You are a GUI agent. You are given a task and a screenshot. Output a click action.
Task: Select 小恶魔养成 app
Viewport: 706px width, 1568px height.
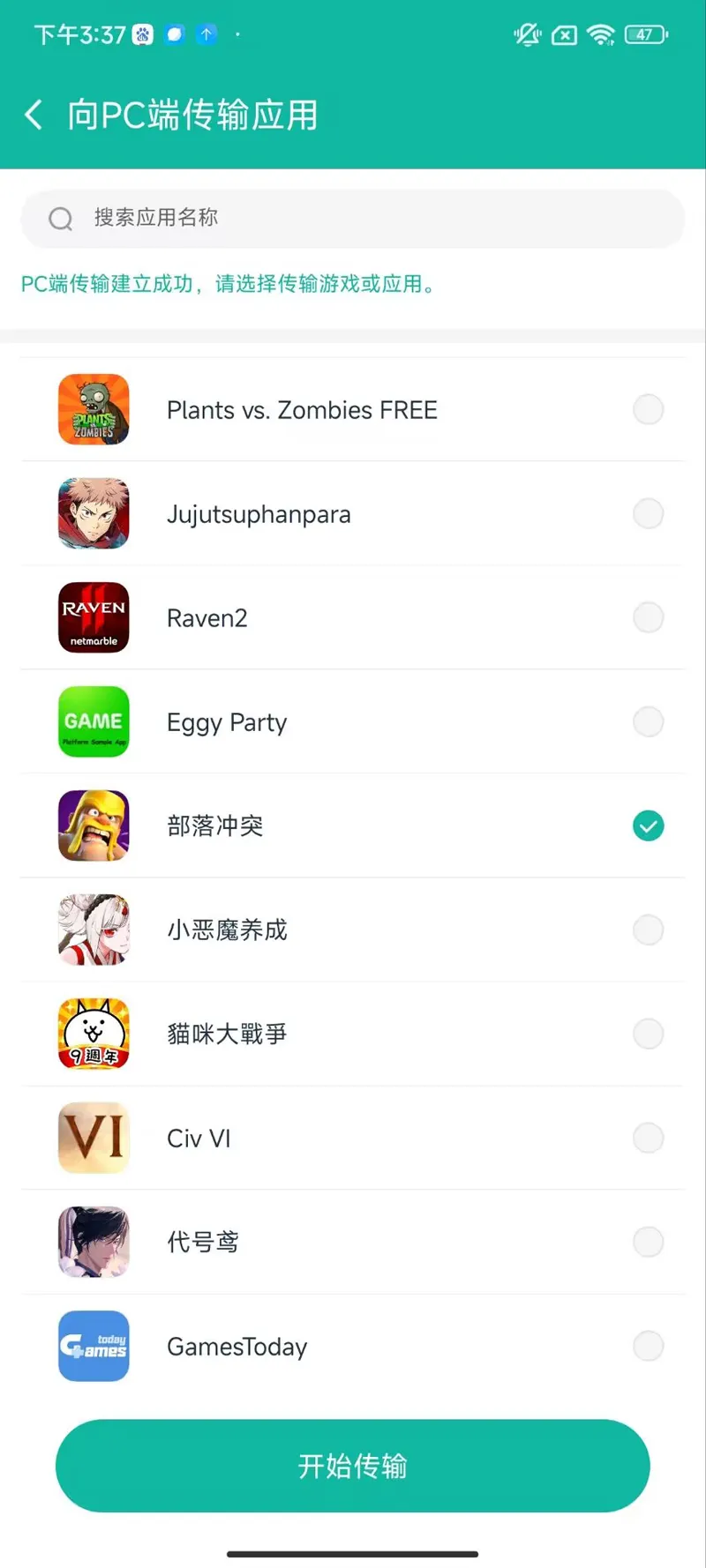coord(648,930)
